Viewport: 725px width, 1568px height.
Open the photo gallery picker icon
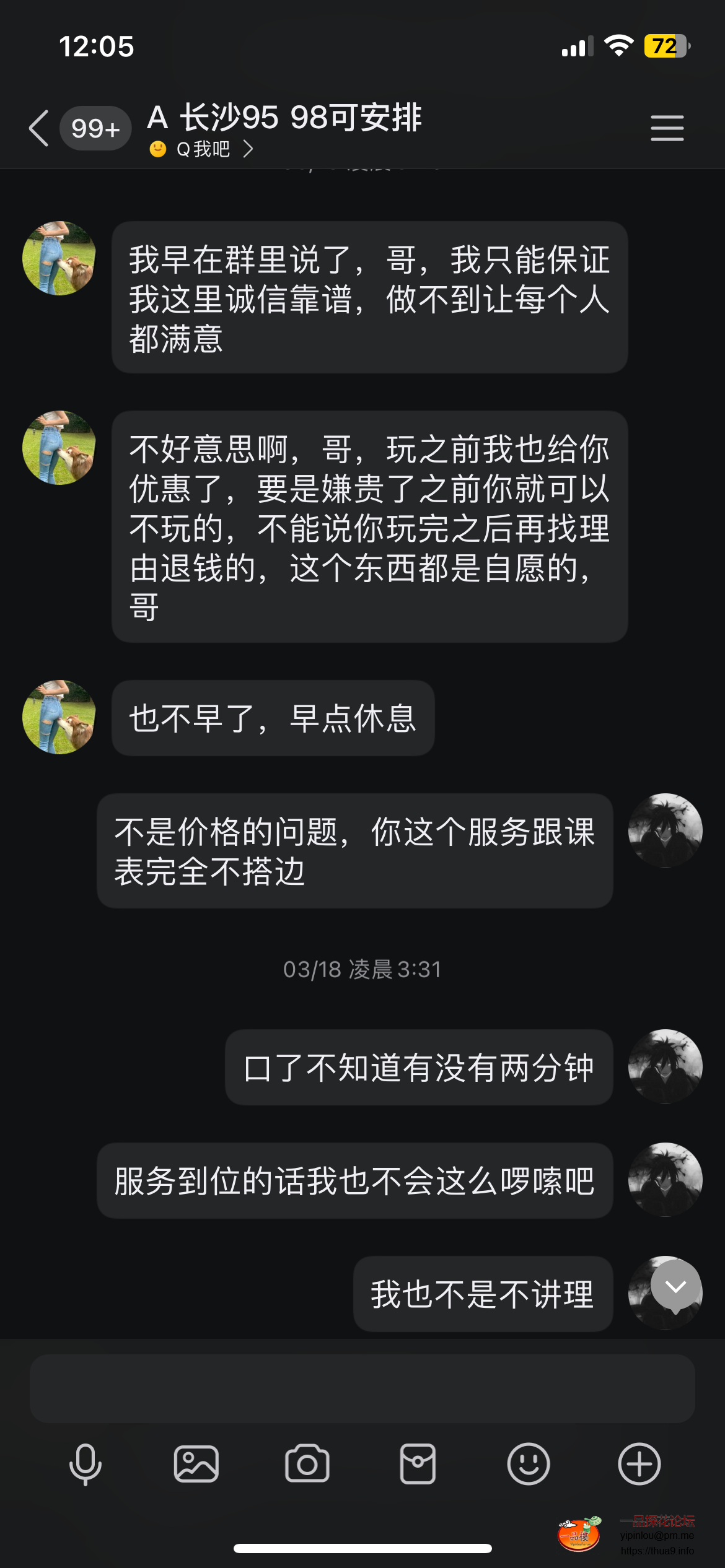click(x=196, y=1463)
